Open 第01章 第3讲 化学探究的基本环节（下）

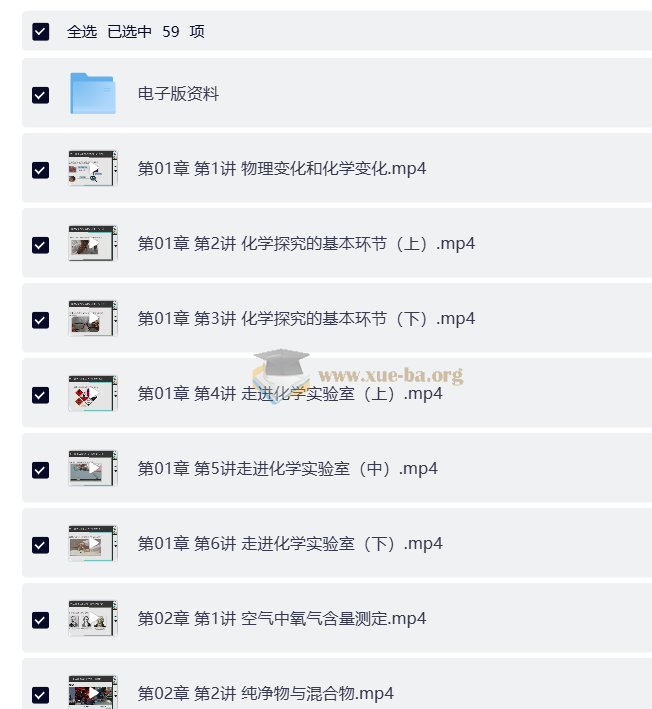click(306, 319)
